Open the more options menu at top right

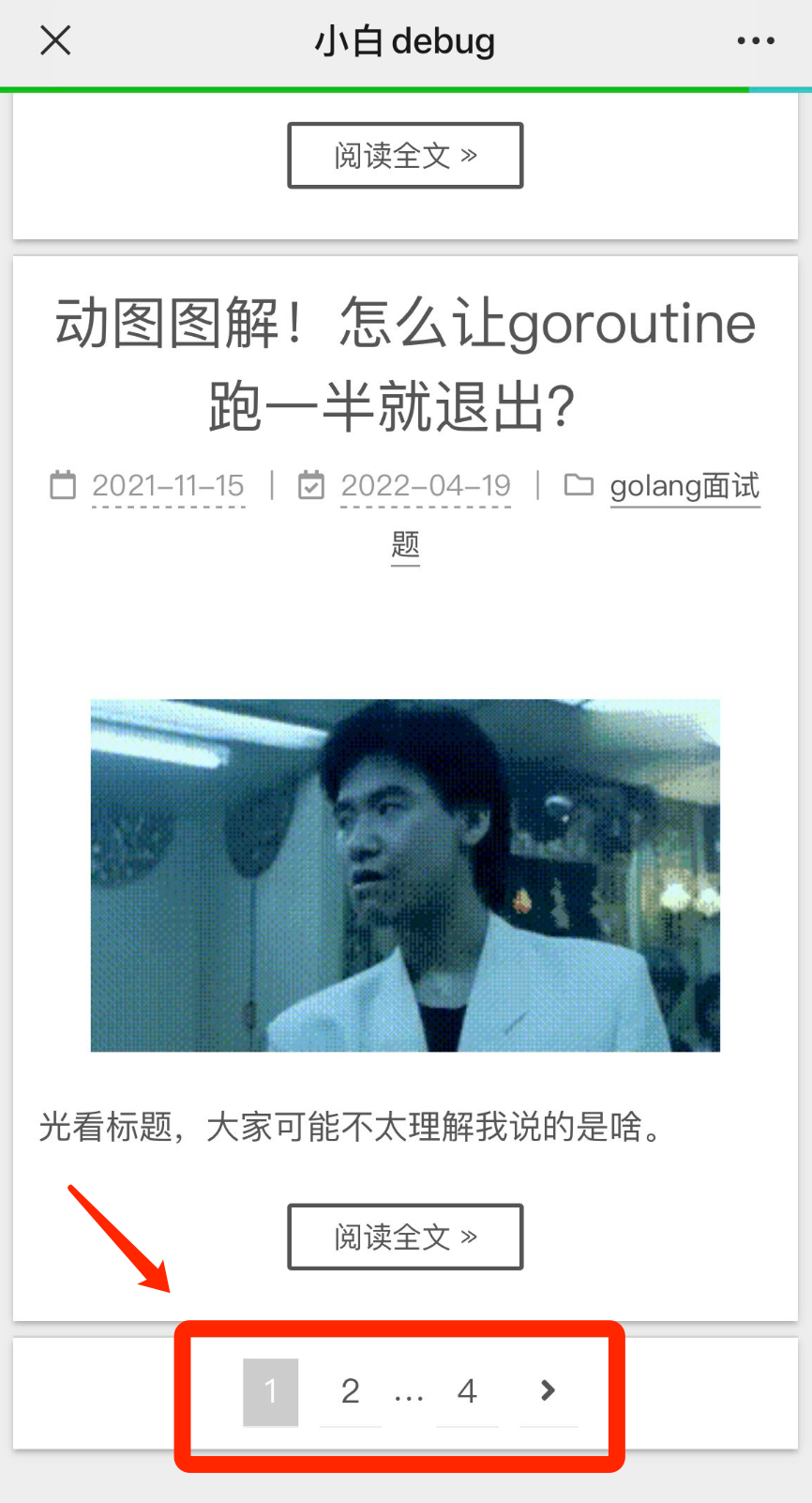tap(756, 40)
